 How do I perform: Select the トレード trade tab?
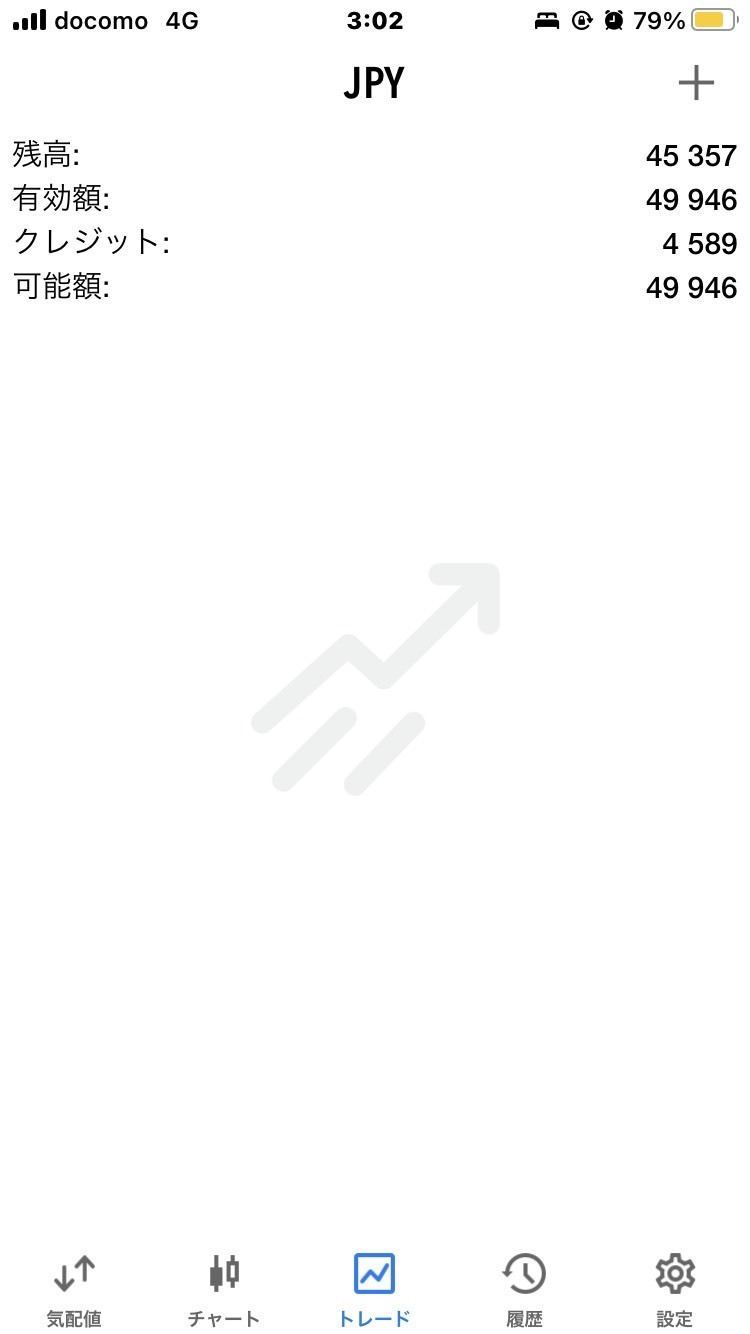(375, 1289)
